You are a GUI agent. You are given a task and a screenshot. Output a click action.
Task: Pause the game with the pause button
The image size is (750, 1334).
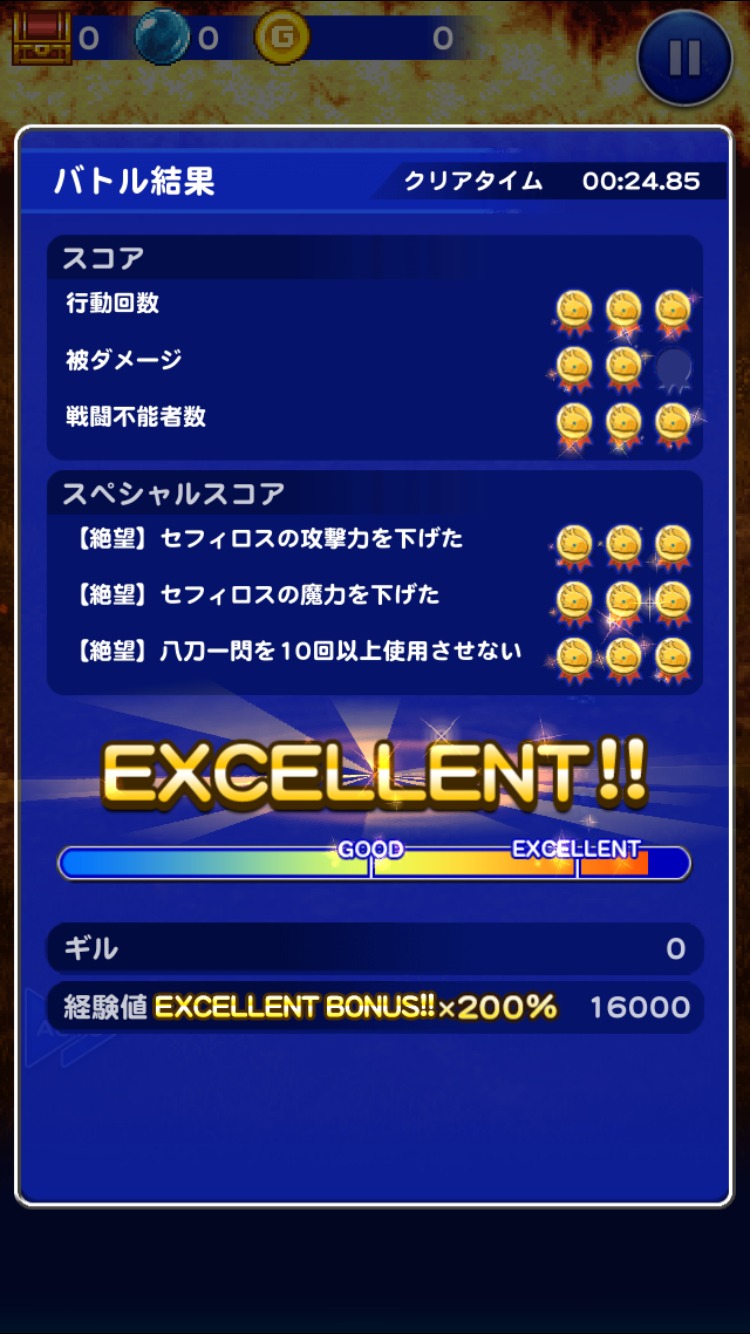click(685, 58)
